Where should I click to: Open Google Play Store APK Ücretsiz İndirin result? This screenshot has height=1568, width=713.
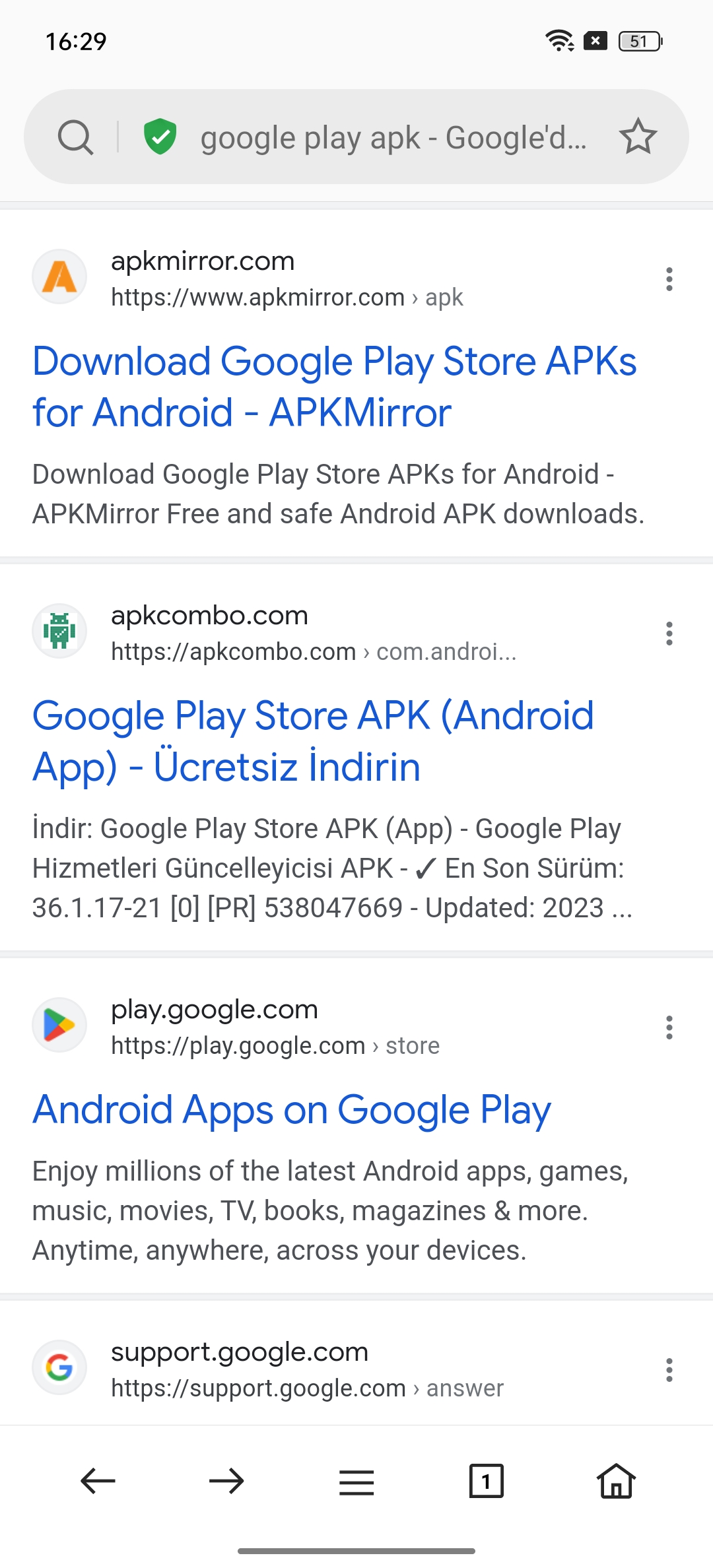[313, 741]
